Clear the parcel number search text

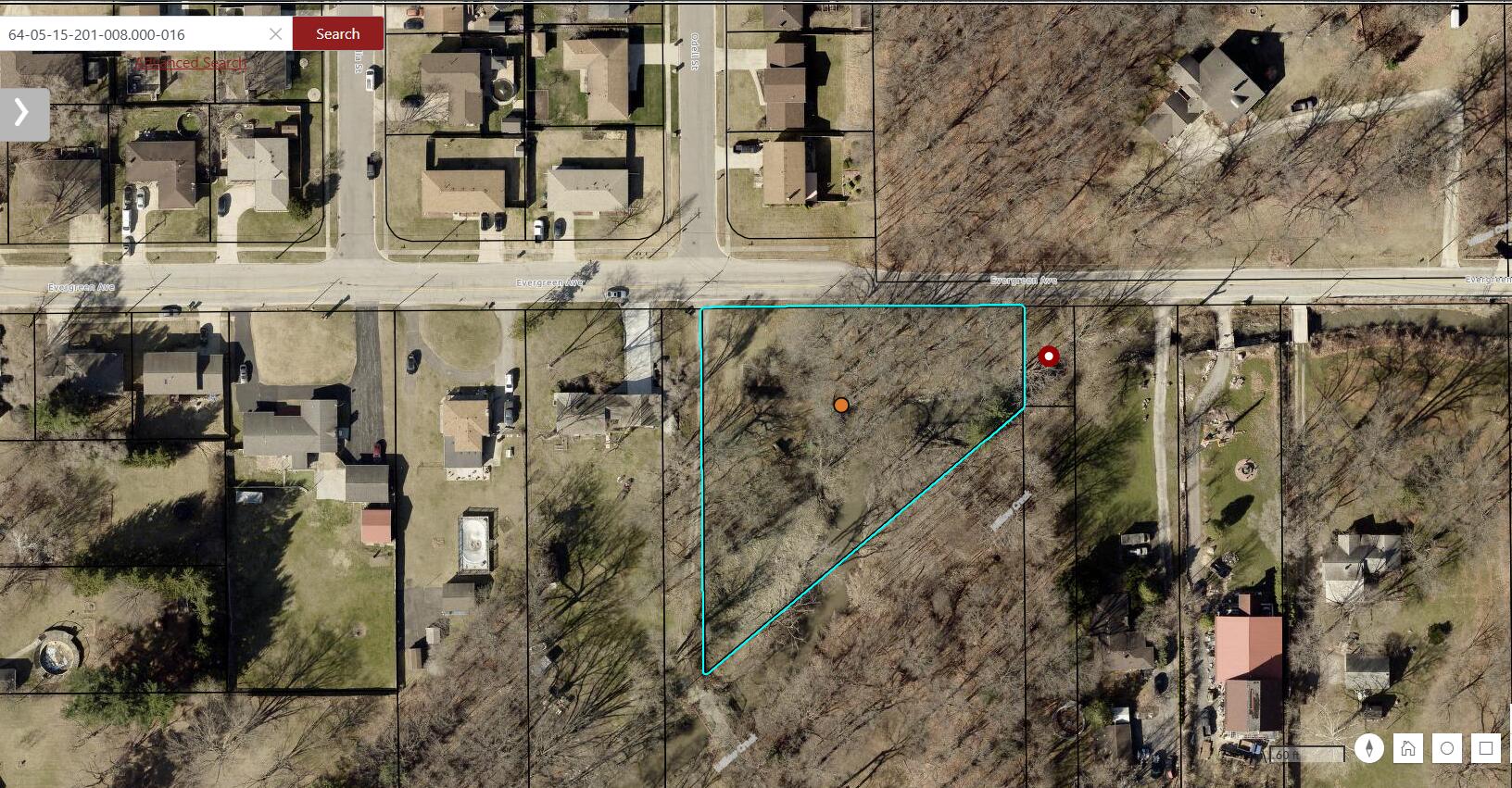pyautogui.click(x=276, y=34)
